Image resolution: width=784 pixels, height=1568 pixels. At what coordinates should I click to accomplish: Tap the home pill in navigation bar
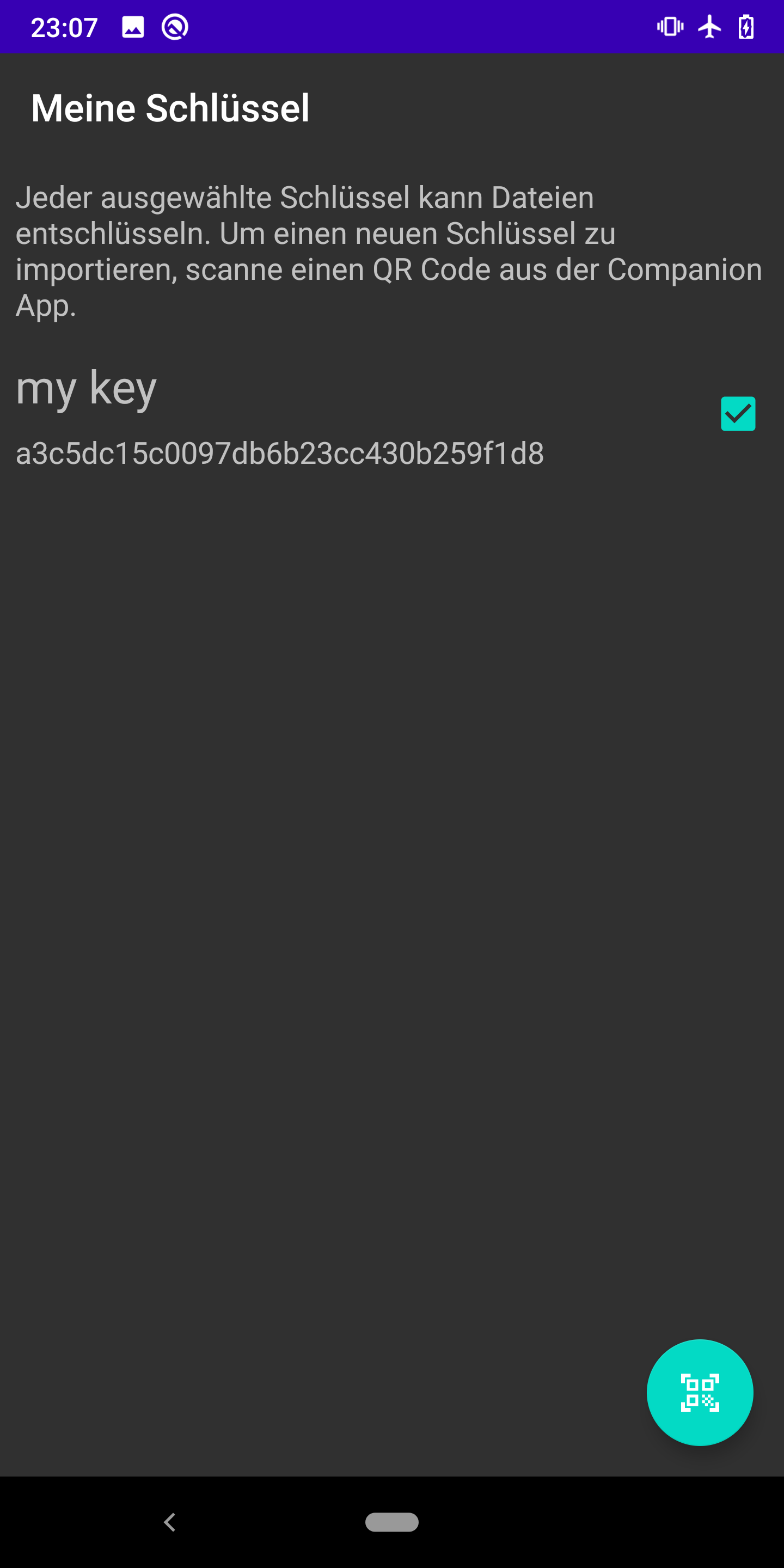392,1522
